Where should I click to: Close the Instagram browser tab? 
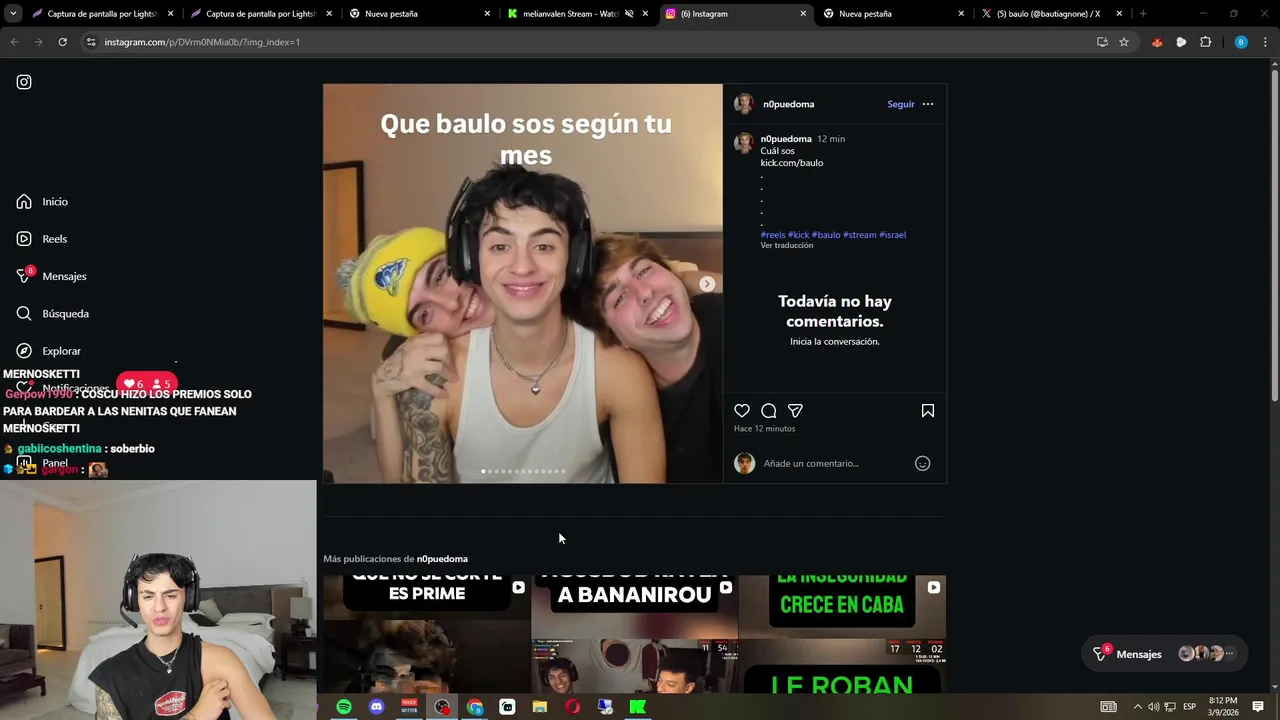click(803, 14)
